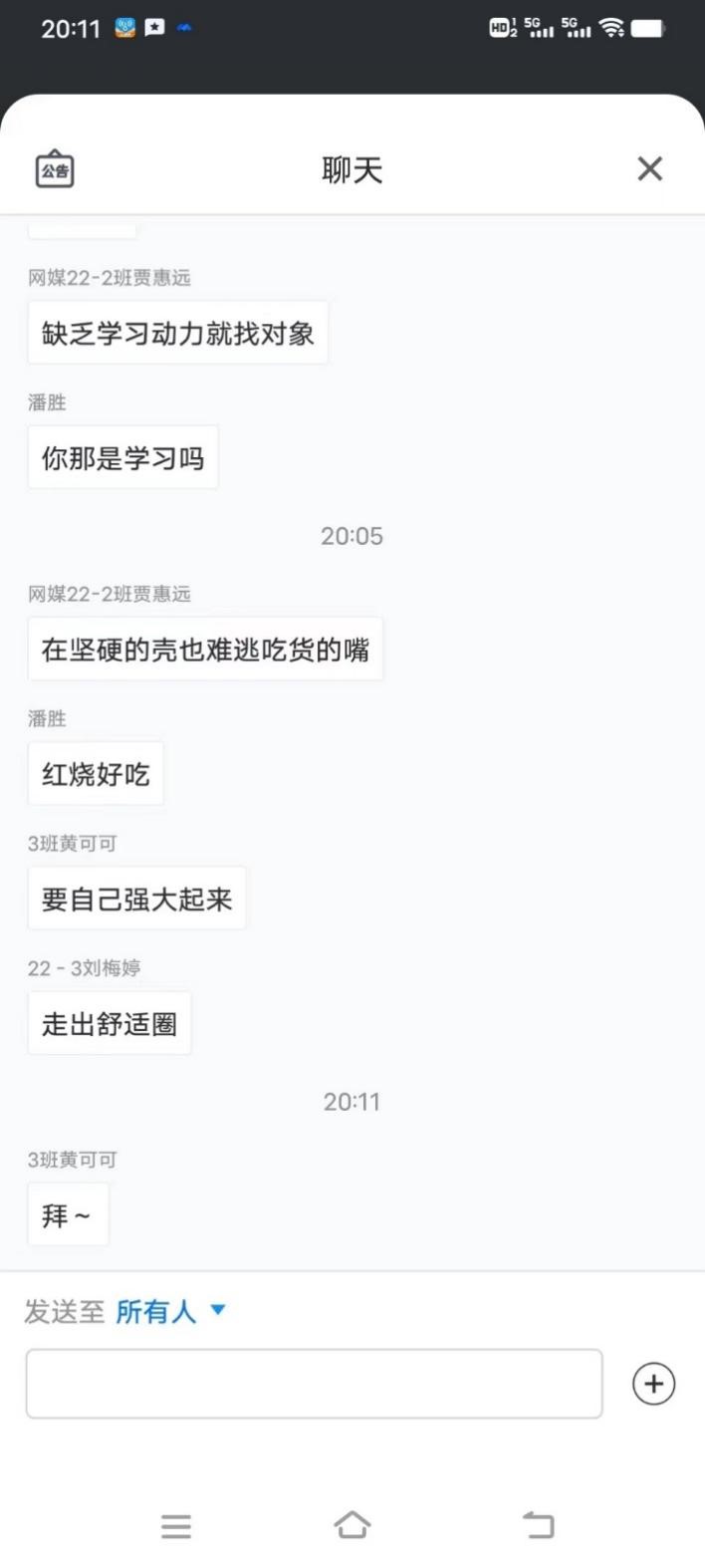Open the system recent apps menu

pos(176,1525)
